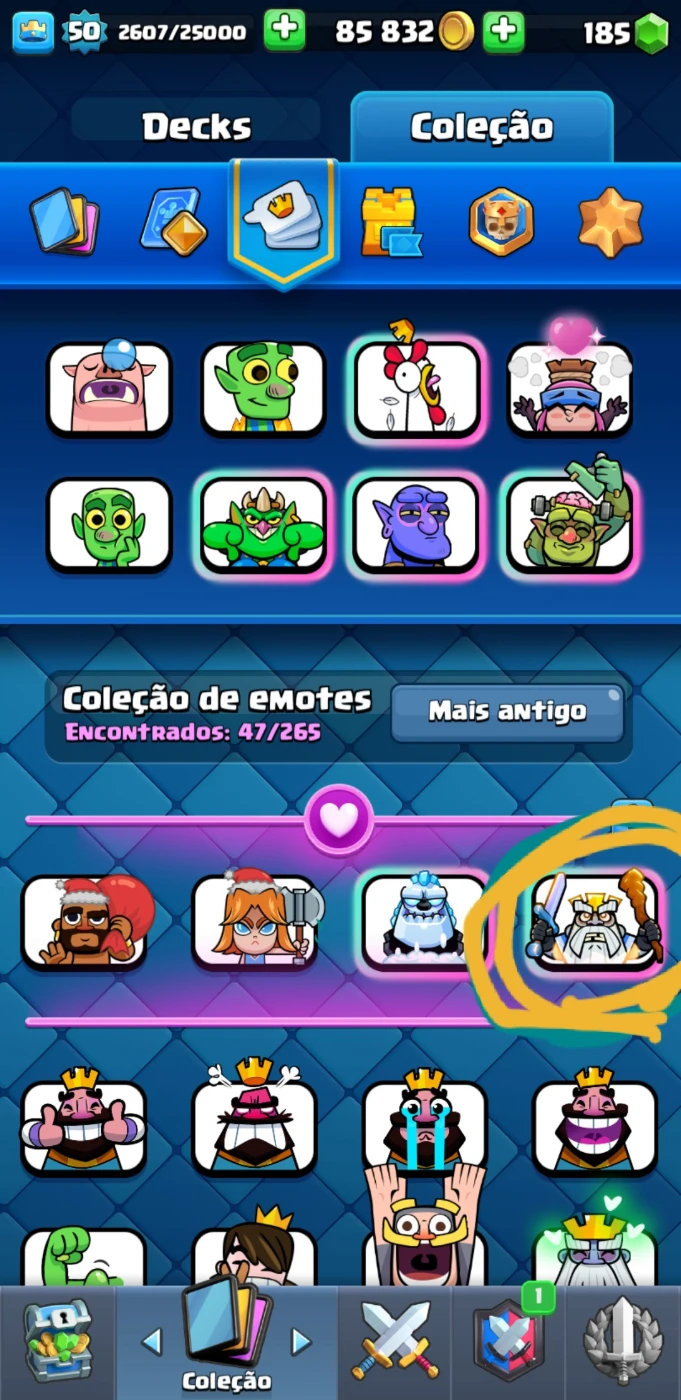The image size is (681, 1400).
Task: Open the clan shield tab
Action: (510, 1342)
